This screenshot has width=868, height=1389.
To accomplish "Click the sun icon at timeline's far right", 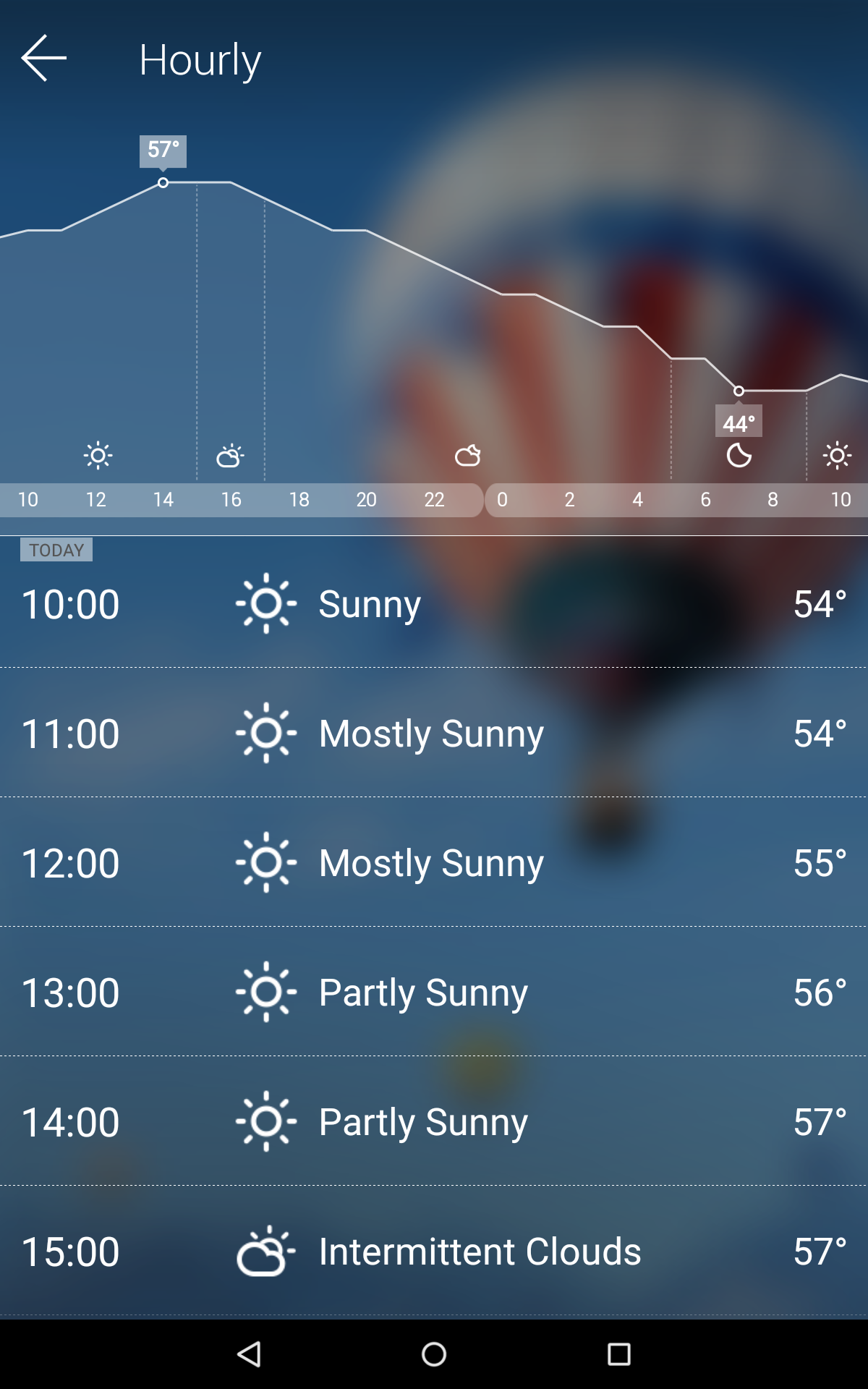I will (x=837, y=456).
